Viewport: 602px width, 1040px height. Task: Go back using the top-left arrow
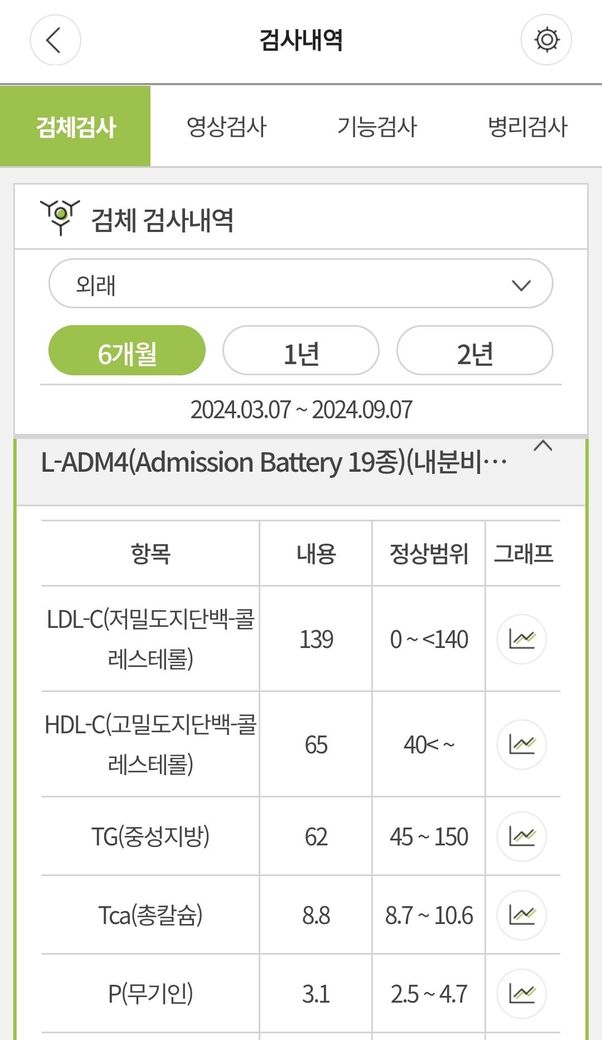[55, 41]
